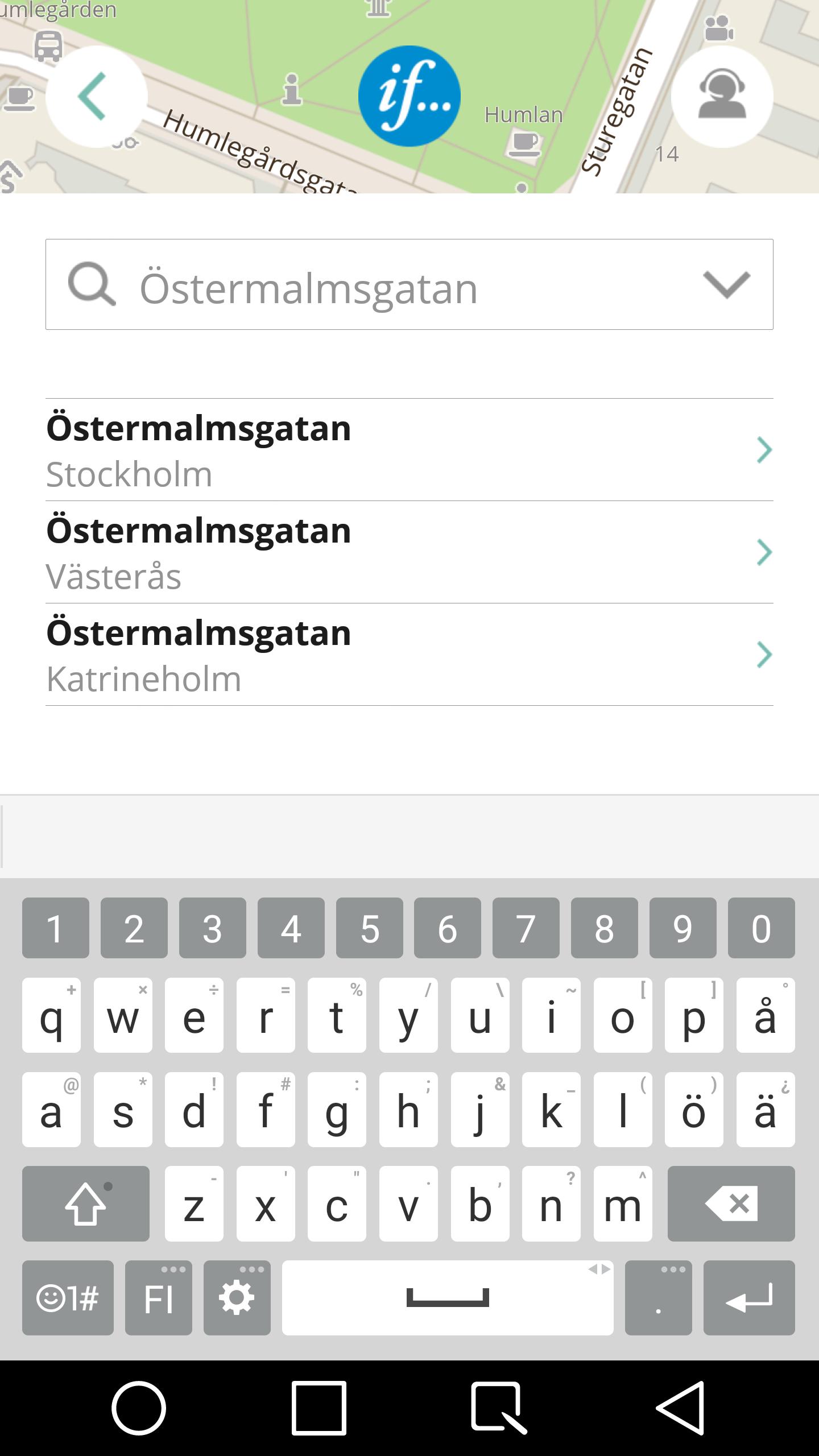
Task: Hit the keyboard backspace key
Action: pyautogui.click(x=731, y=1203)
